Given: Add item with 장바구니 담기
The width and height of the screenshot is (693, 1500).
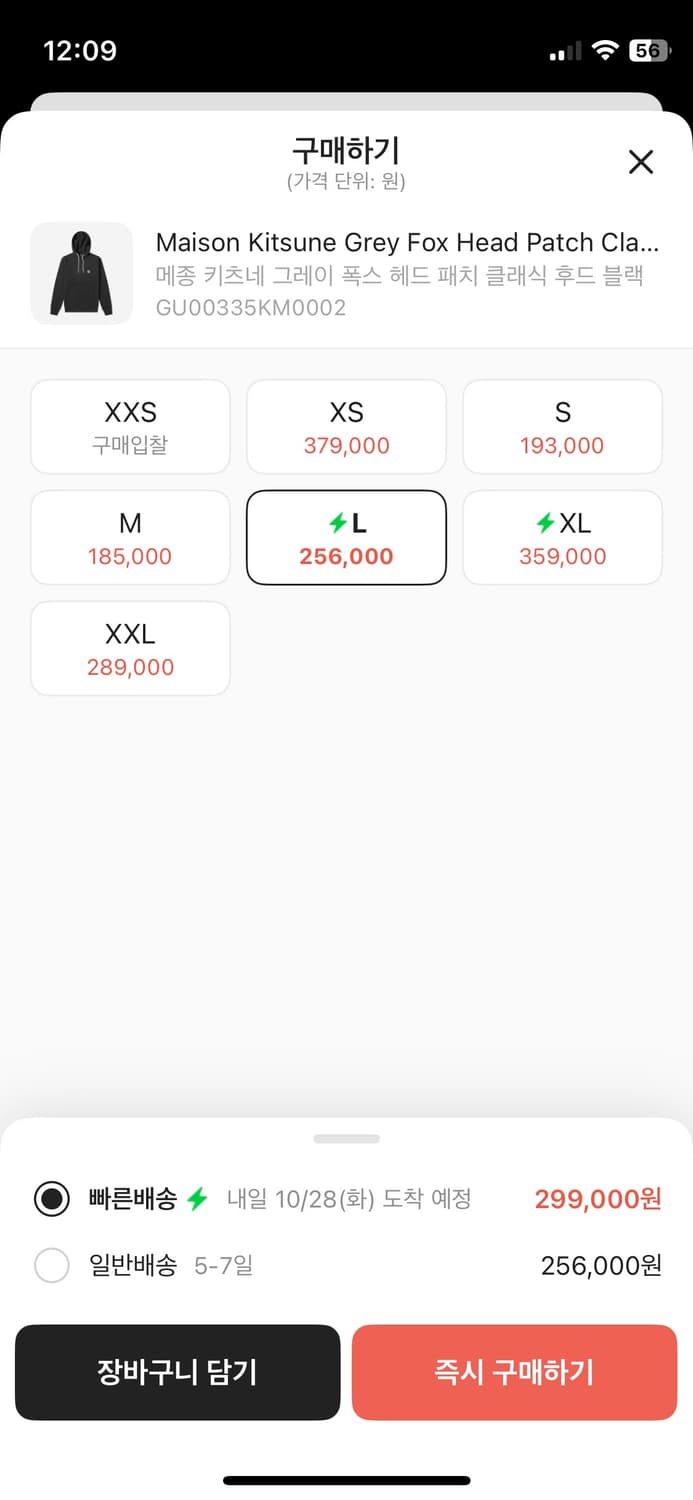Looking at the screenshot, I should tap(178, 1372).
